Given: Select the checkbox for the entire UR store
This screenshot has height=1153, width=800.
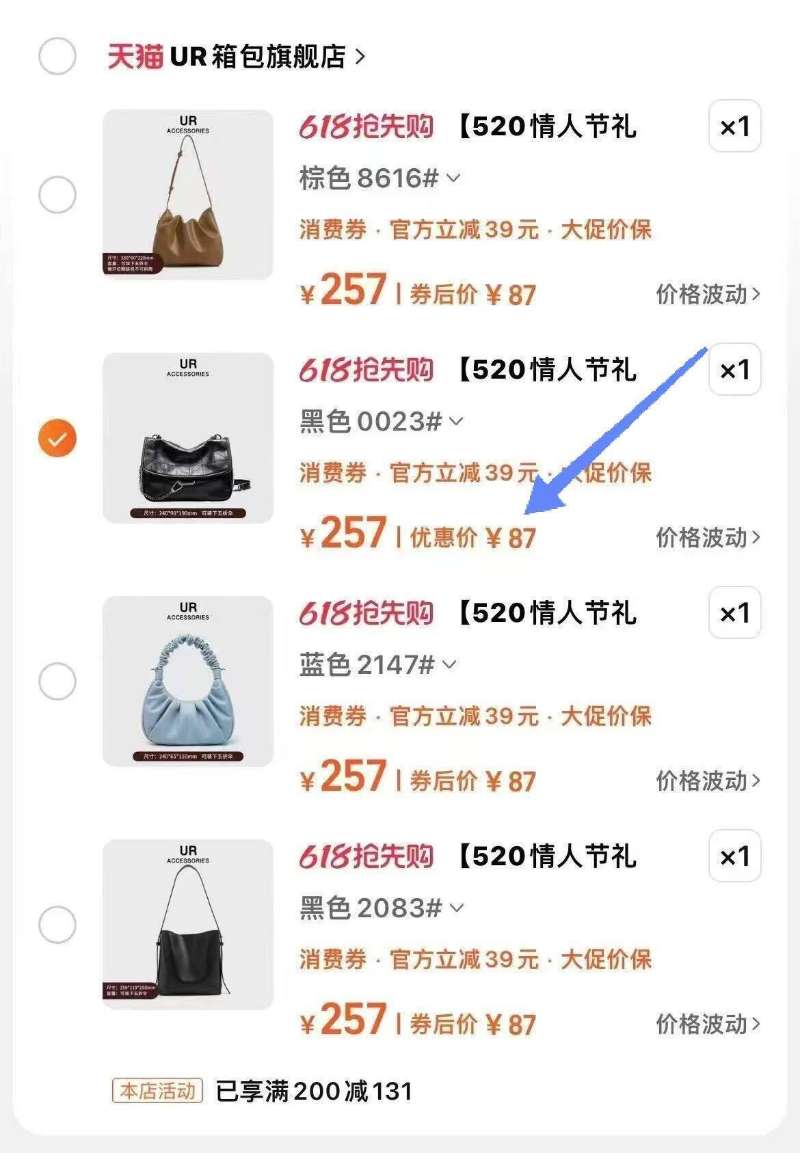Looking at the screenshot, I should 57,57.
